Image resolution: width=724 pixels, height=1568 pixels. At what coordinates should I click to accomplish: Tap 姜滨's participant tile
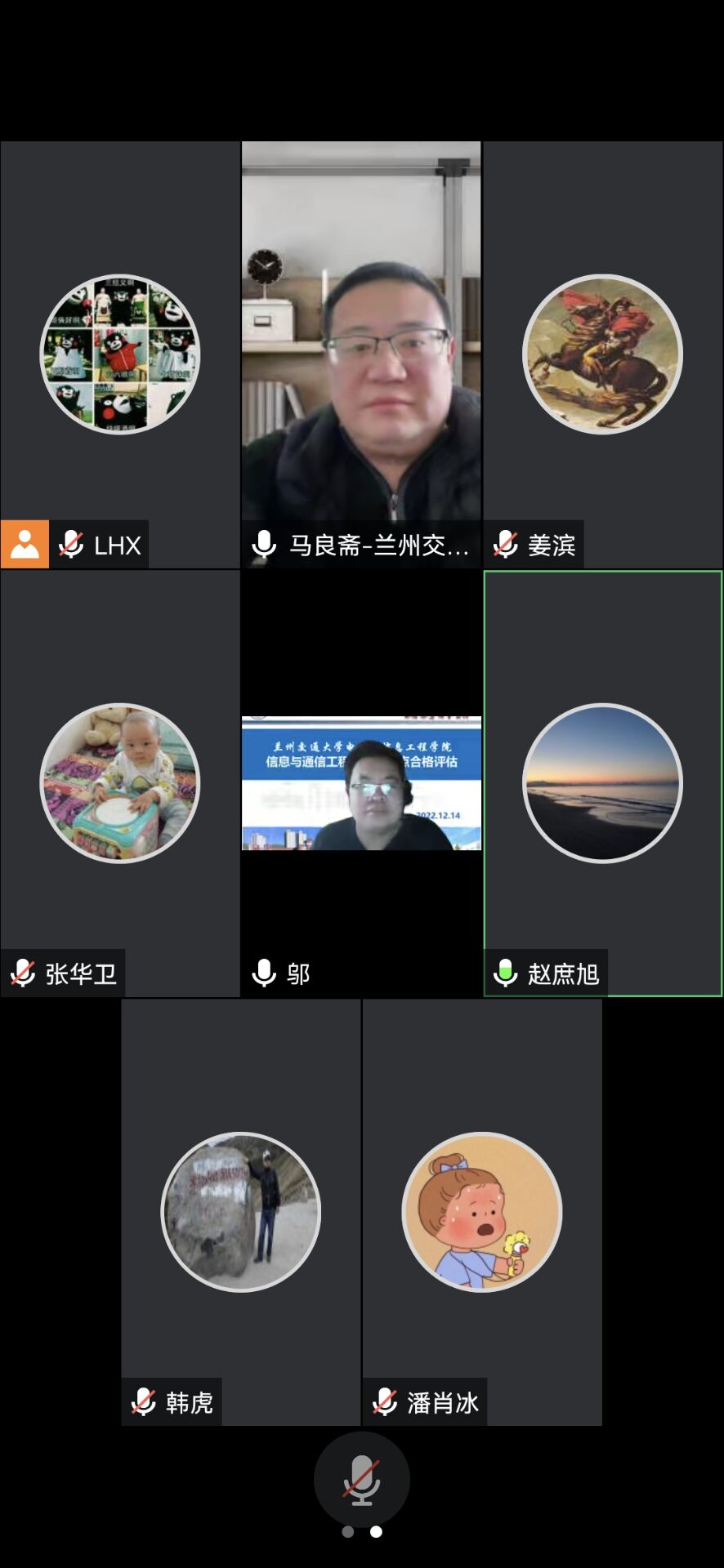(603, 354)
